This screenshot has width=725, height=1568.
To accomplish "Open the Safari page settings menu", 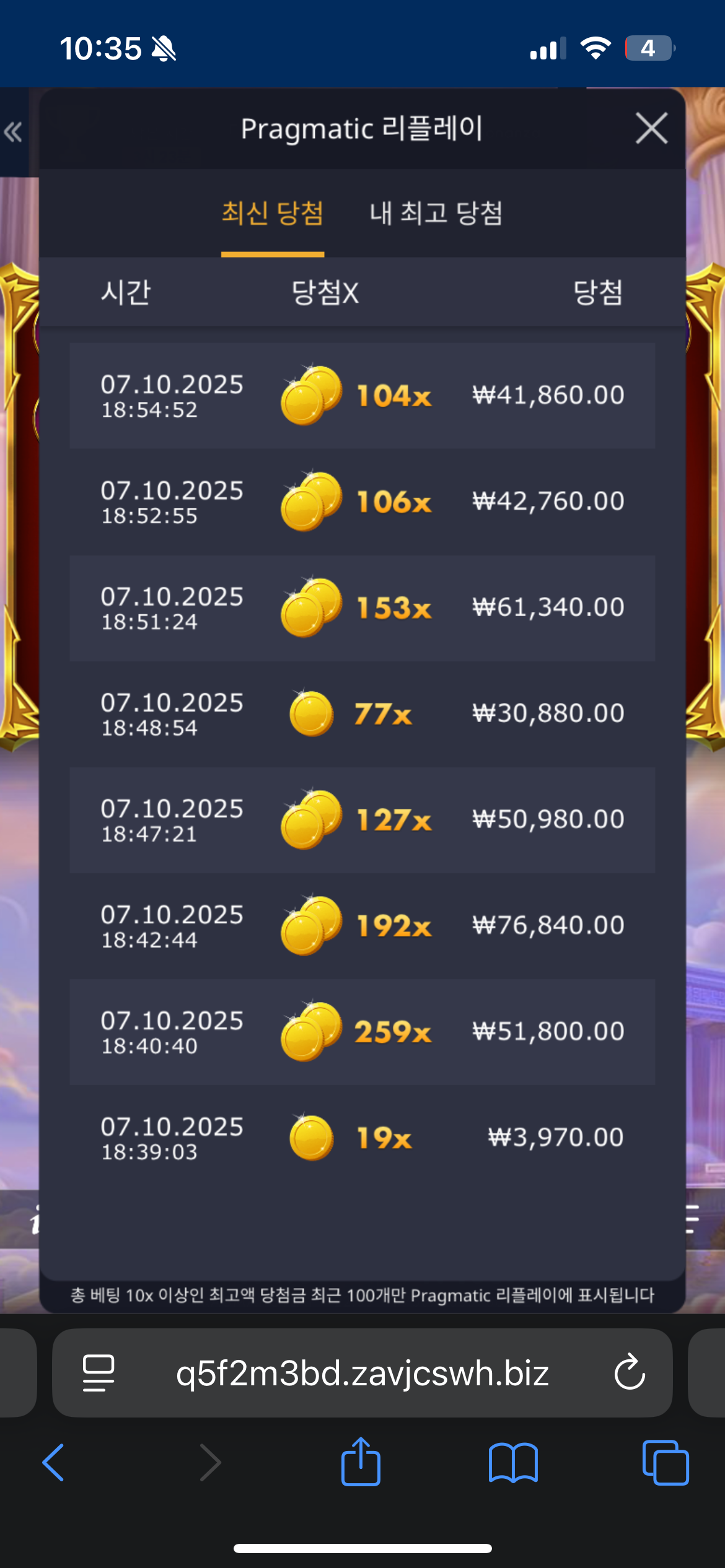I will (99, 1373).
